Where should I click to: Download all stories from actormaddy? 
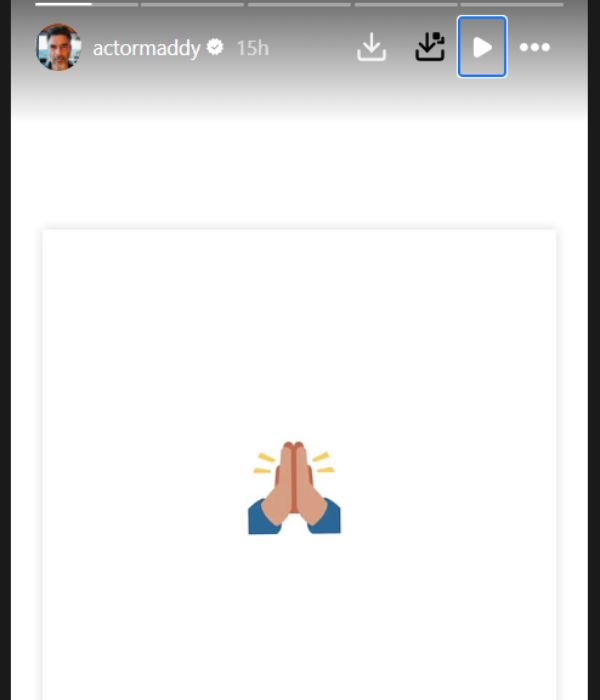click(429, 47)
